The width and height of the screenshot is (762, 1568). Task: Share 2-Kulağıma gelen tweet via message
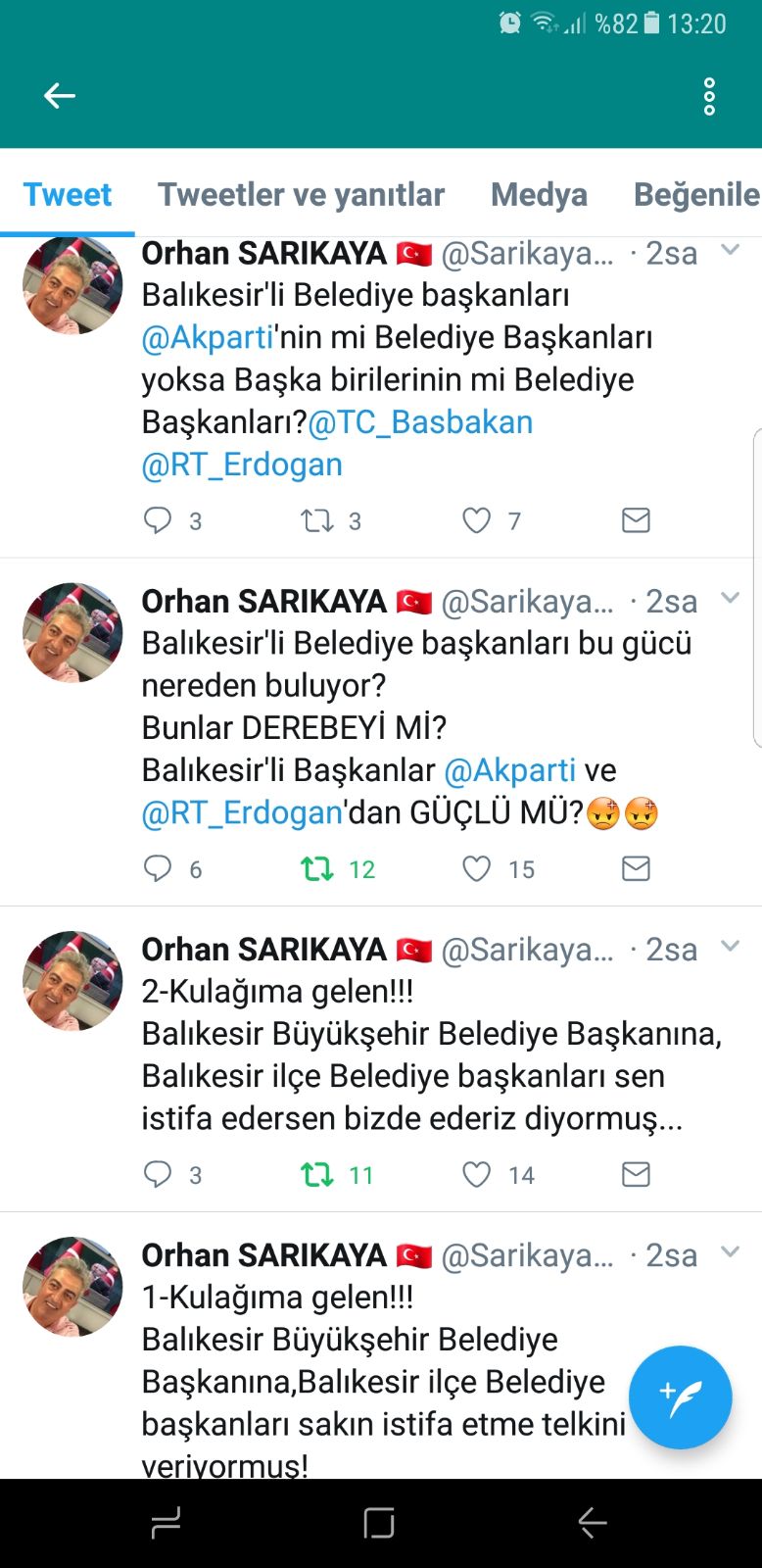tap(636, 1174)
